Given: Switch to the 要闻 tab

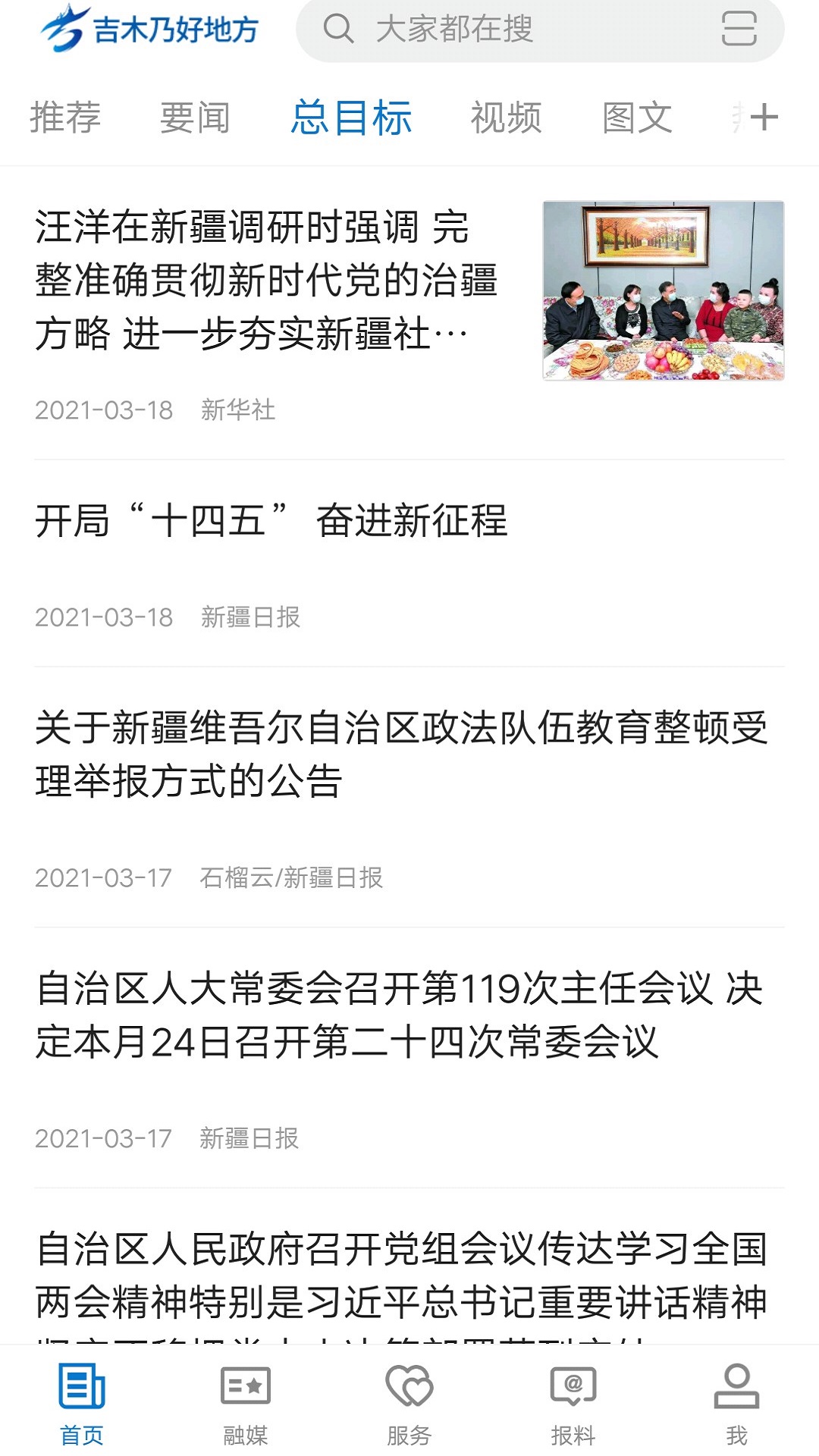Looking at the screenshot, I should (x=195, y=118).
